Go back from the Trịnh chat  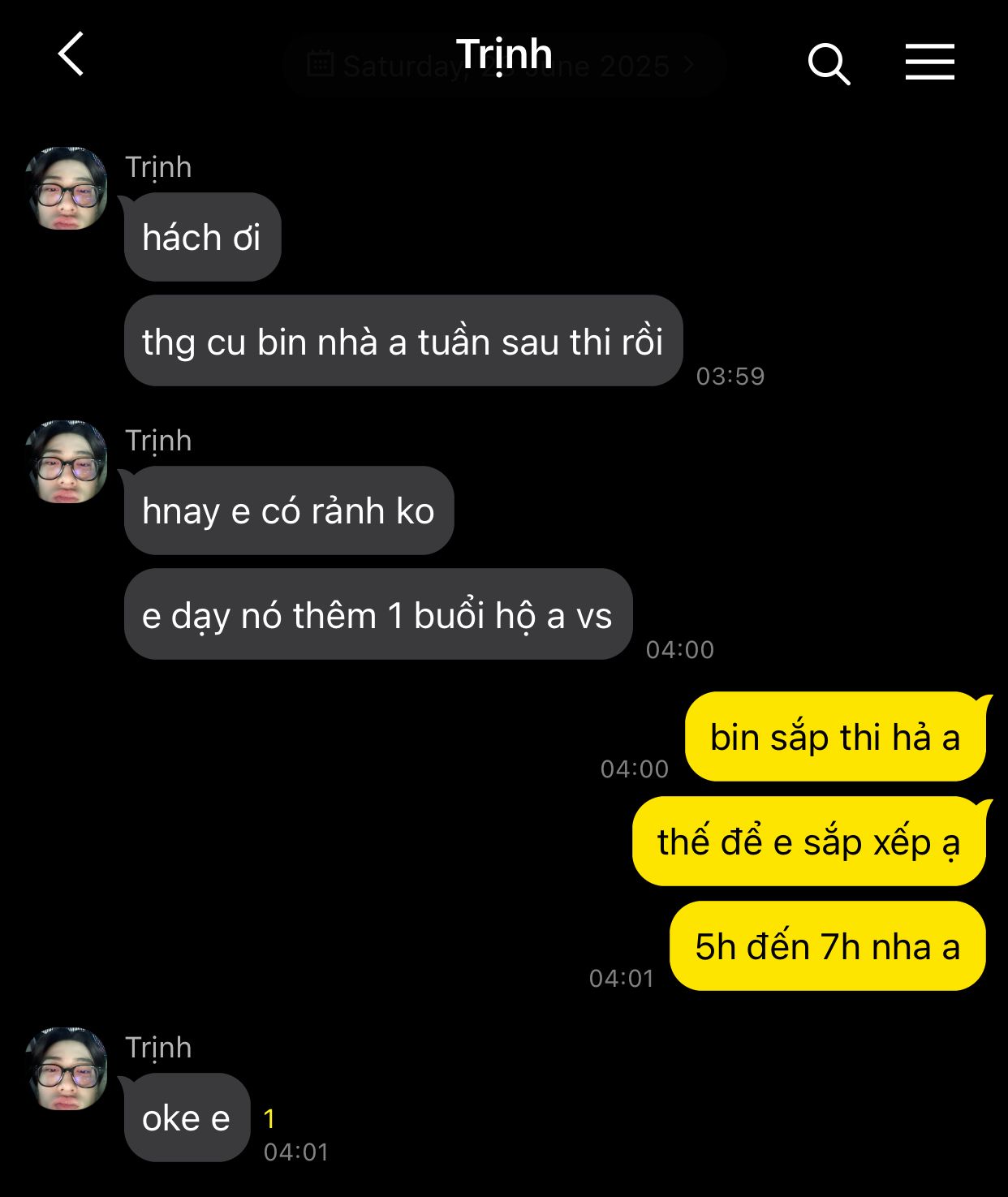tap(71, 54)
